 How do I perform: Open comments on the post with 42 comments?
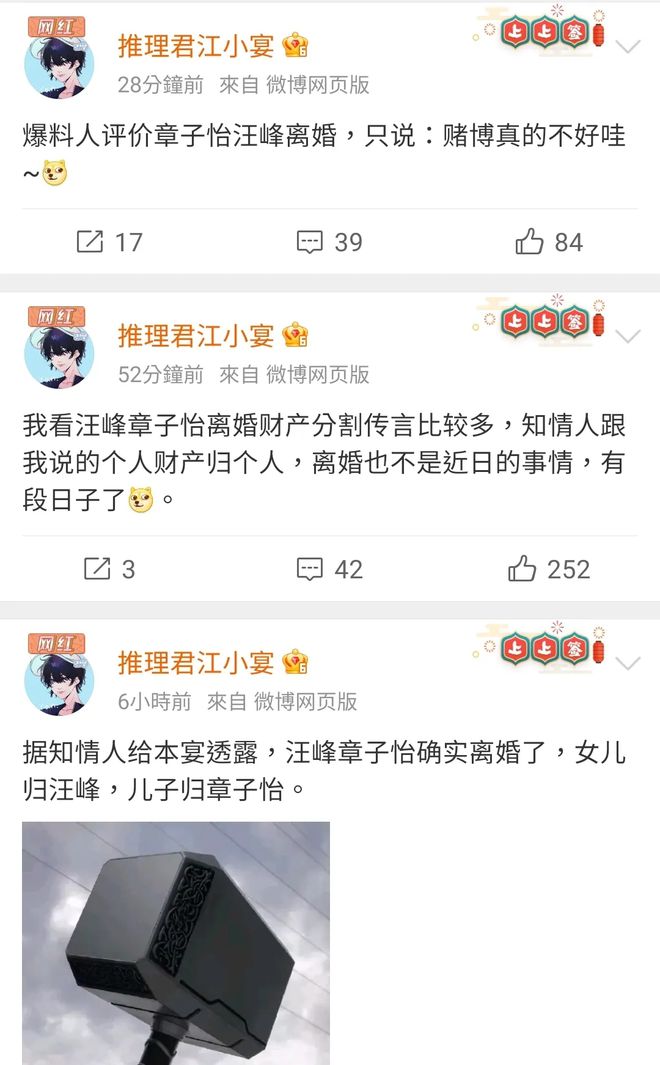[x=329, y=569]
